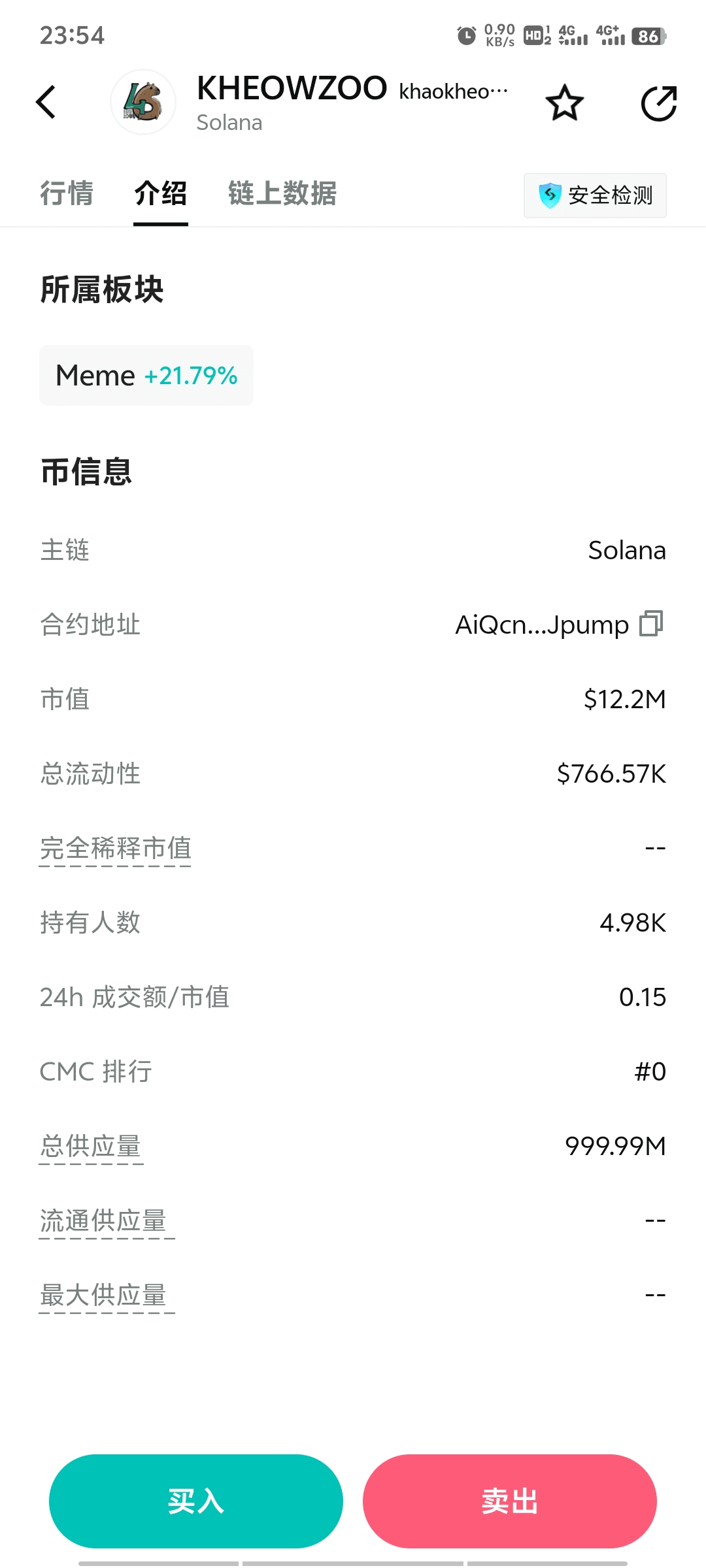Show the 完全稀释市值 explanation
This screenshot has height=1568, width=706.
pyautogui.click(x=116, y=849)
